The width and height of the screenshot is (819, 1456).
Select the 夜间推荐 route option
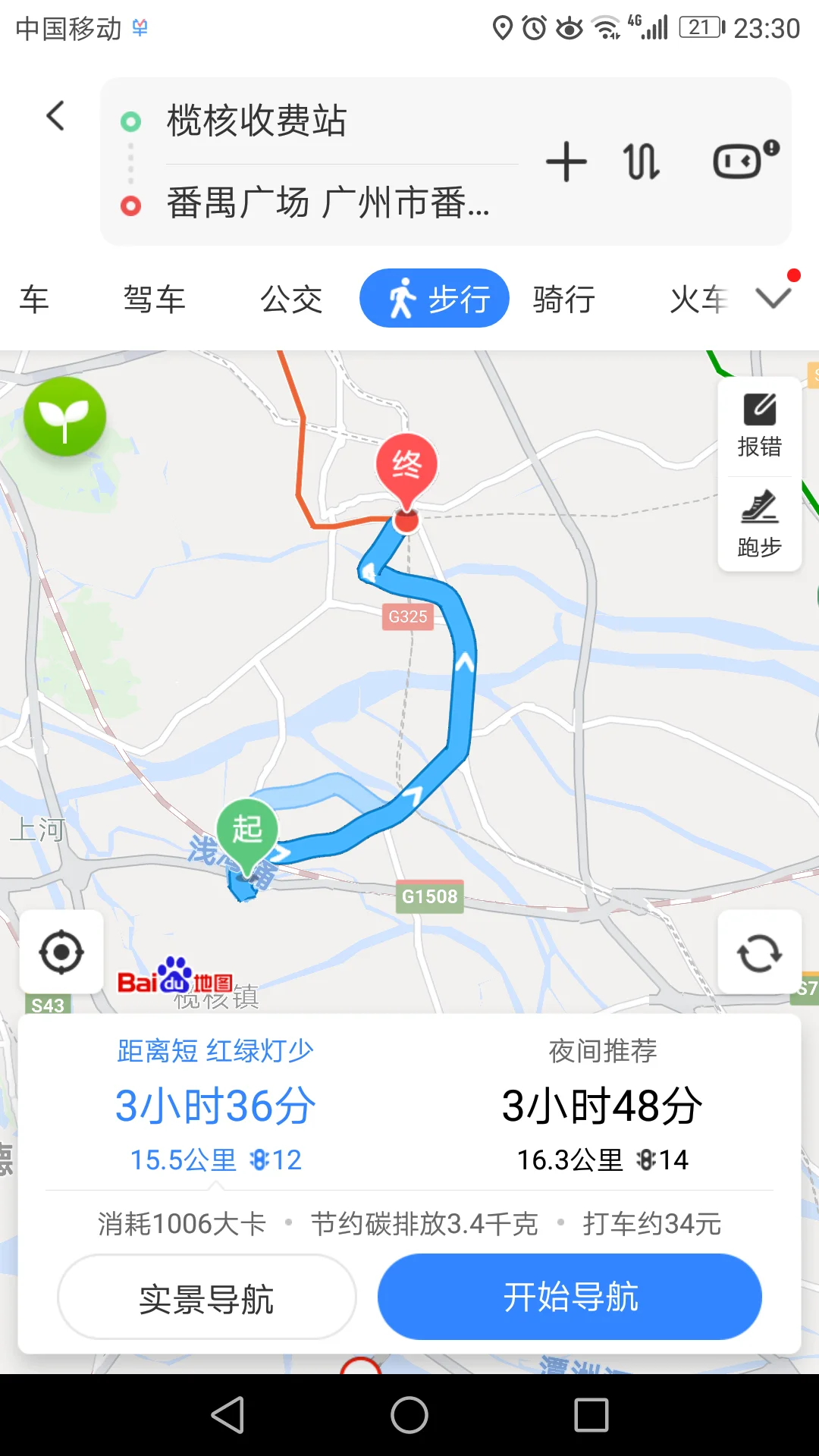pyautogui.click(x=601, y=1107)
